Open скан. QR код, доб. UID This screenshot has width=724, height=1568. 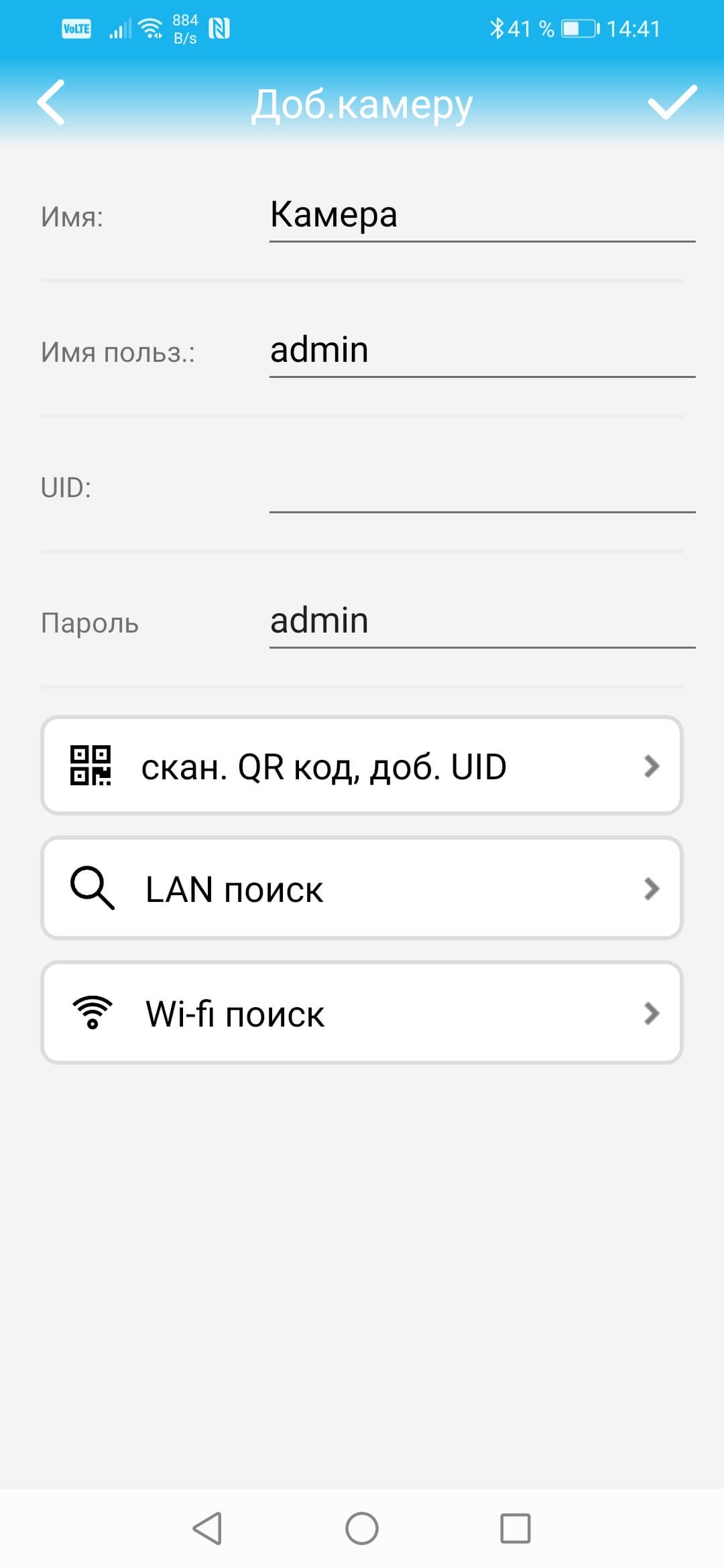point(362,766)
